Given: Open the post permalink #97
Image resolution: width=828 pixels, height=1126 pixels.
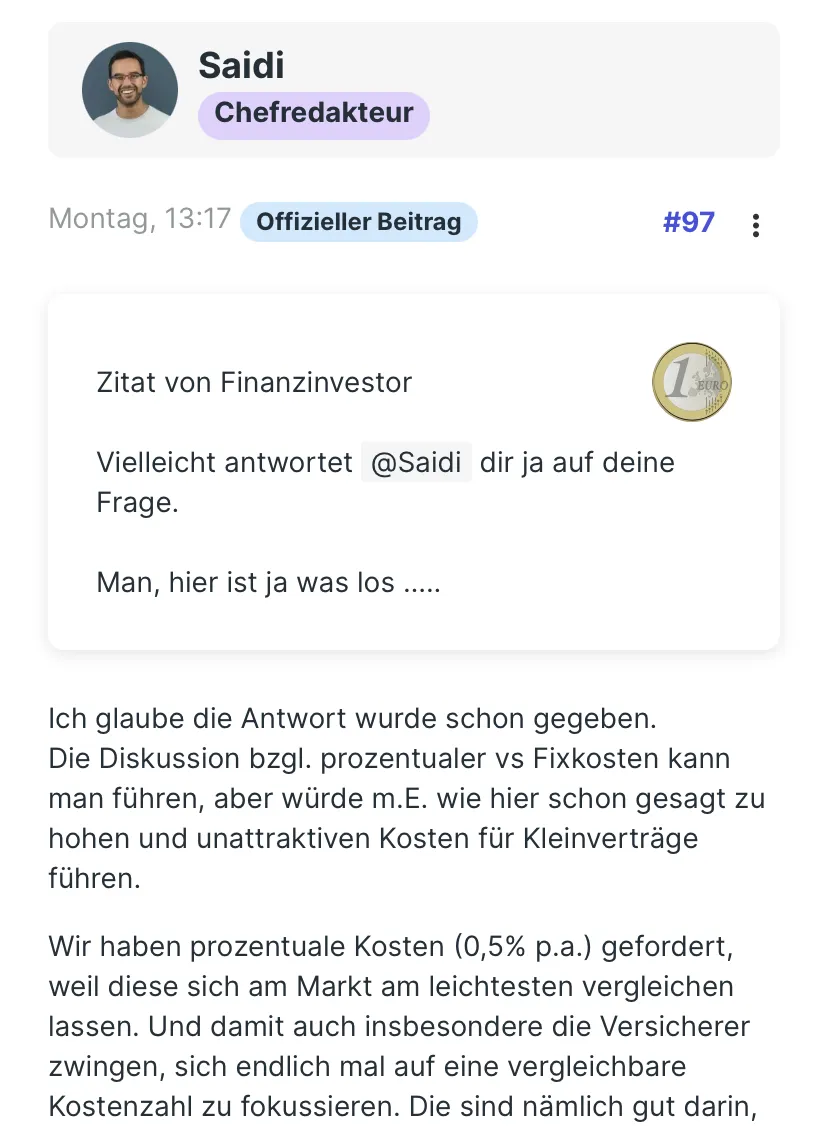Looking at the screenshot, I should pos(688,222).
